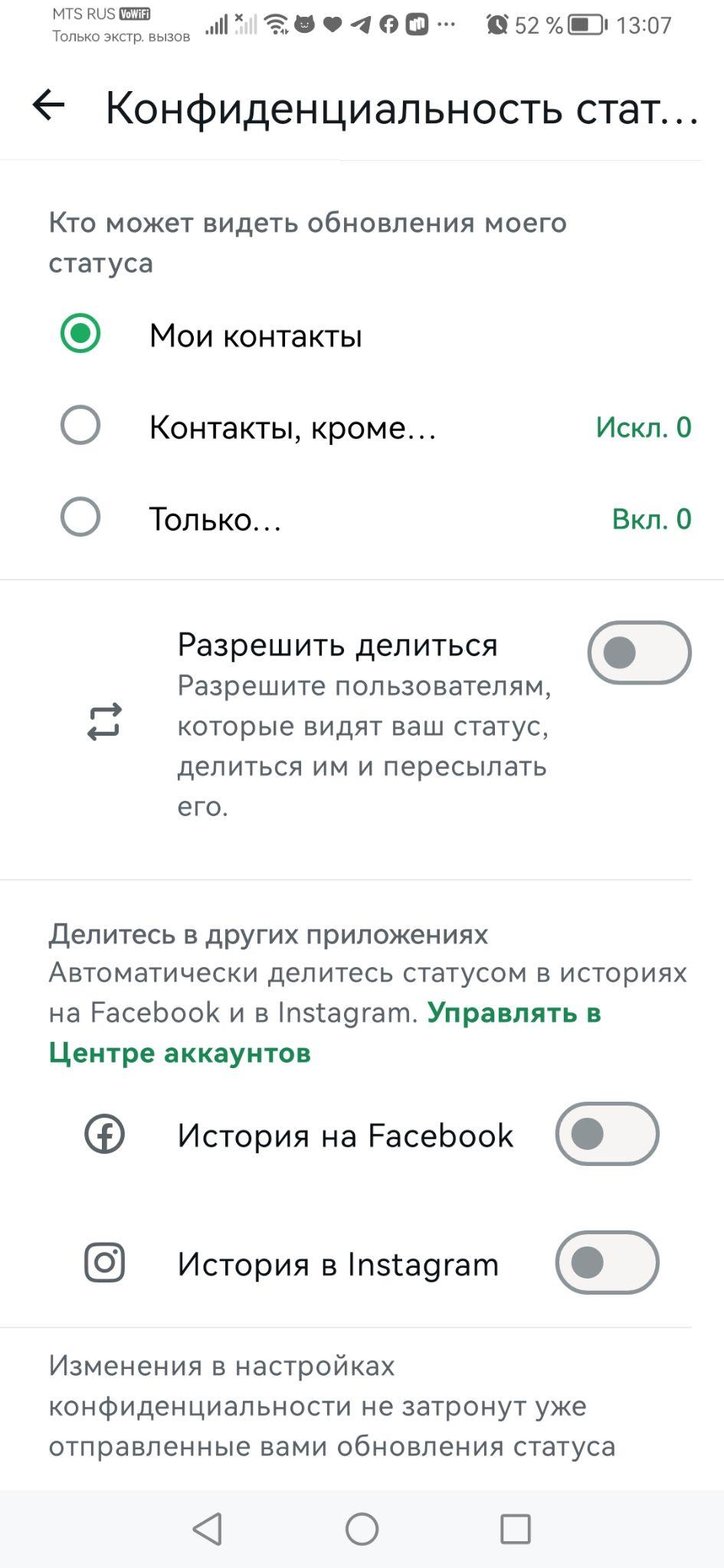Open the "Искл. 0" excluded contacts list

[643, 427]
